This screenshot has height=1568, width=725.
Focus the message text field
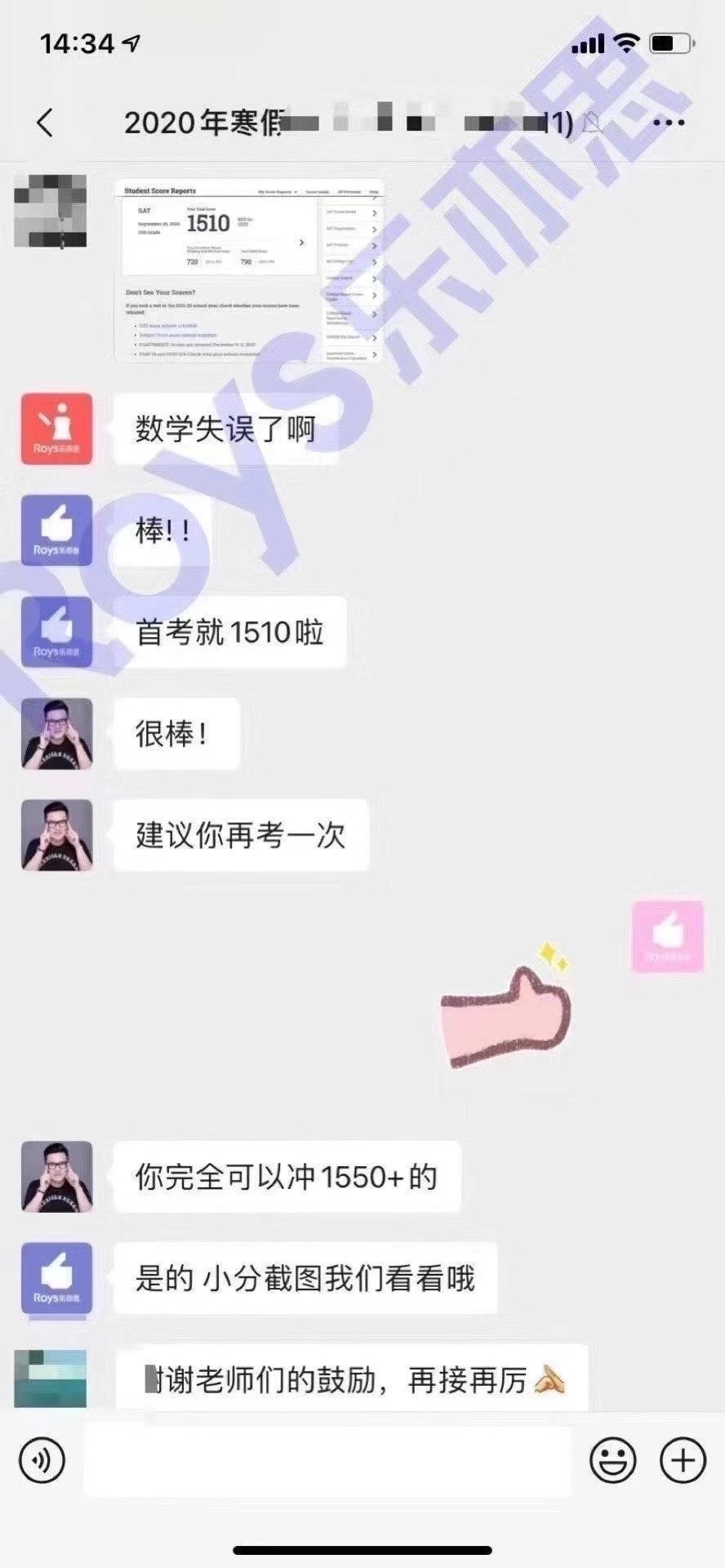point(327,1459)
